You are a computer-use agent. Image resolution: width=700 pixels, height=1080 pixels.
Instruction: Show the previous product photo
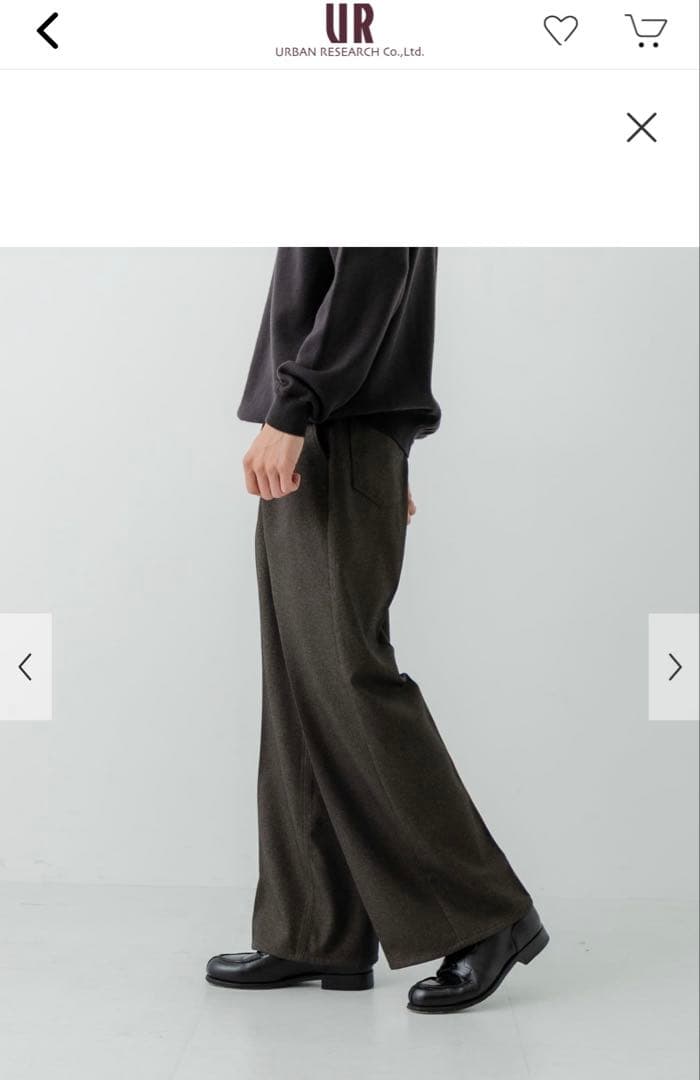click(x=26, y=667)
